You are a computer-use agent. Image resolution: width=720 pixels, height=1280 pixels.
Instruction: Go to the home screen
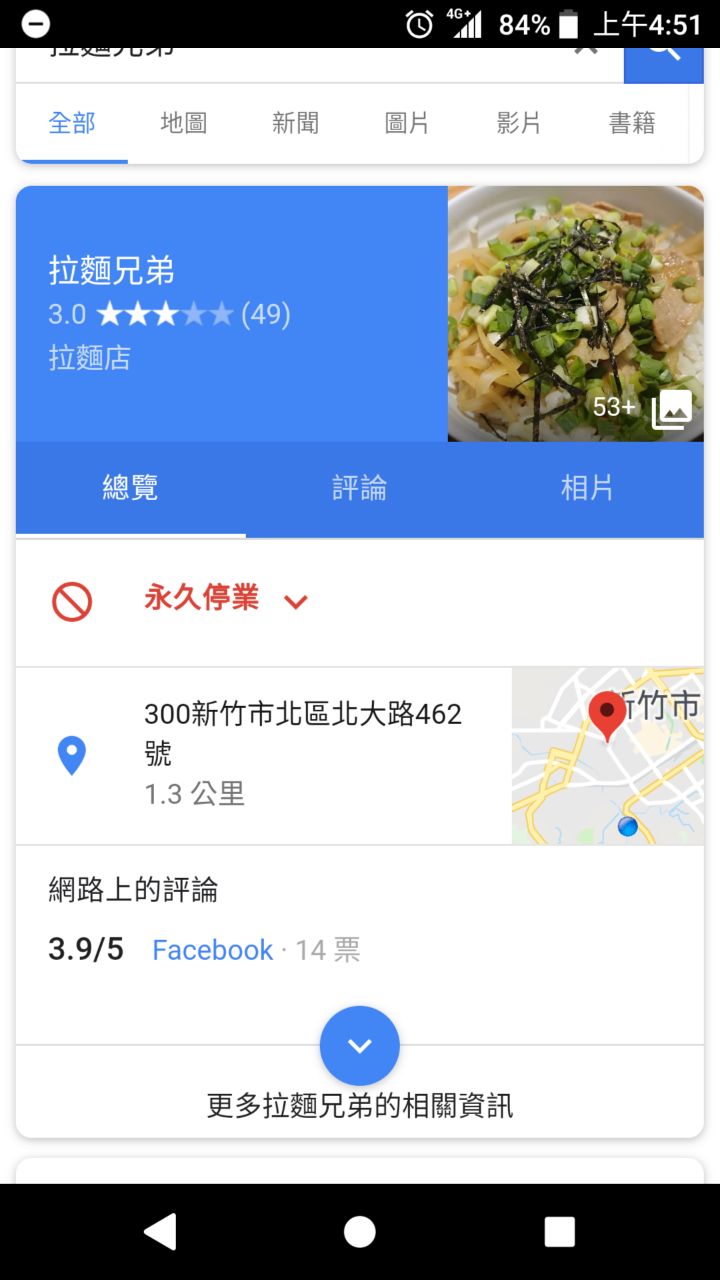[x=360, y=1232]
